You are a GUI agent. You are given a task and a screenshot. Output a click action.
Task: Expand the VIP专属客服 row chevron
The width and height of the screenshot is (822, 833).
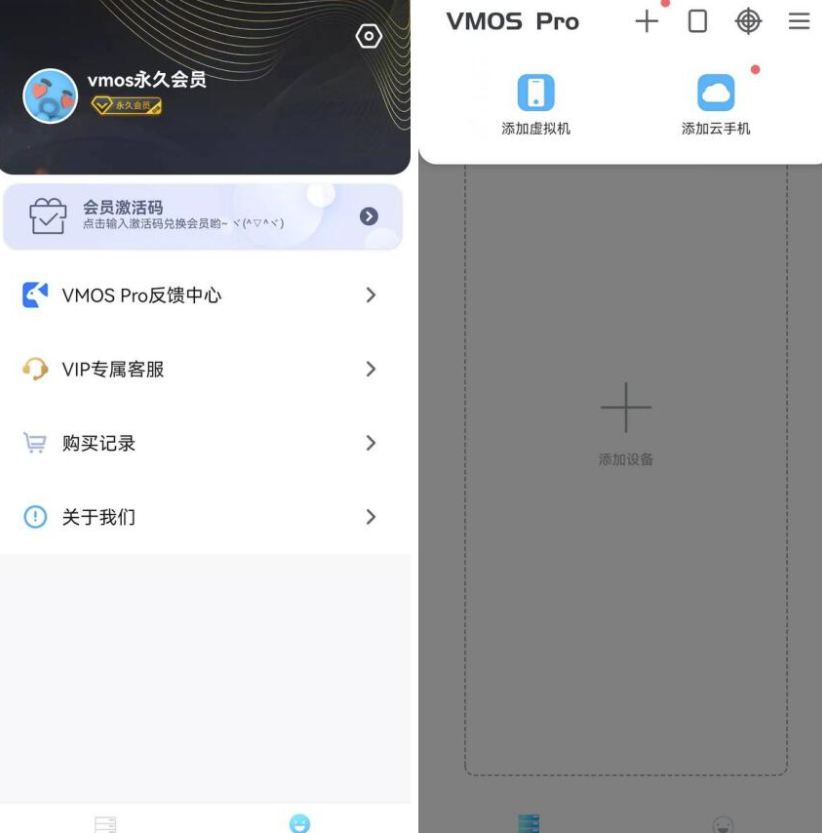pos(371,369)
